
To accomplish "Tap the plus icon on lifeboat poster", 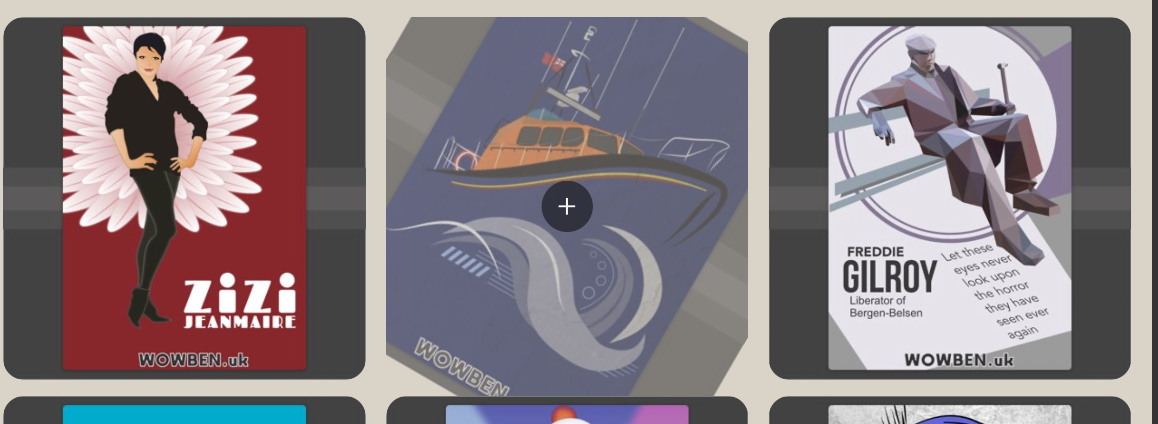I will (567, 207).
